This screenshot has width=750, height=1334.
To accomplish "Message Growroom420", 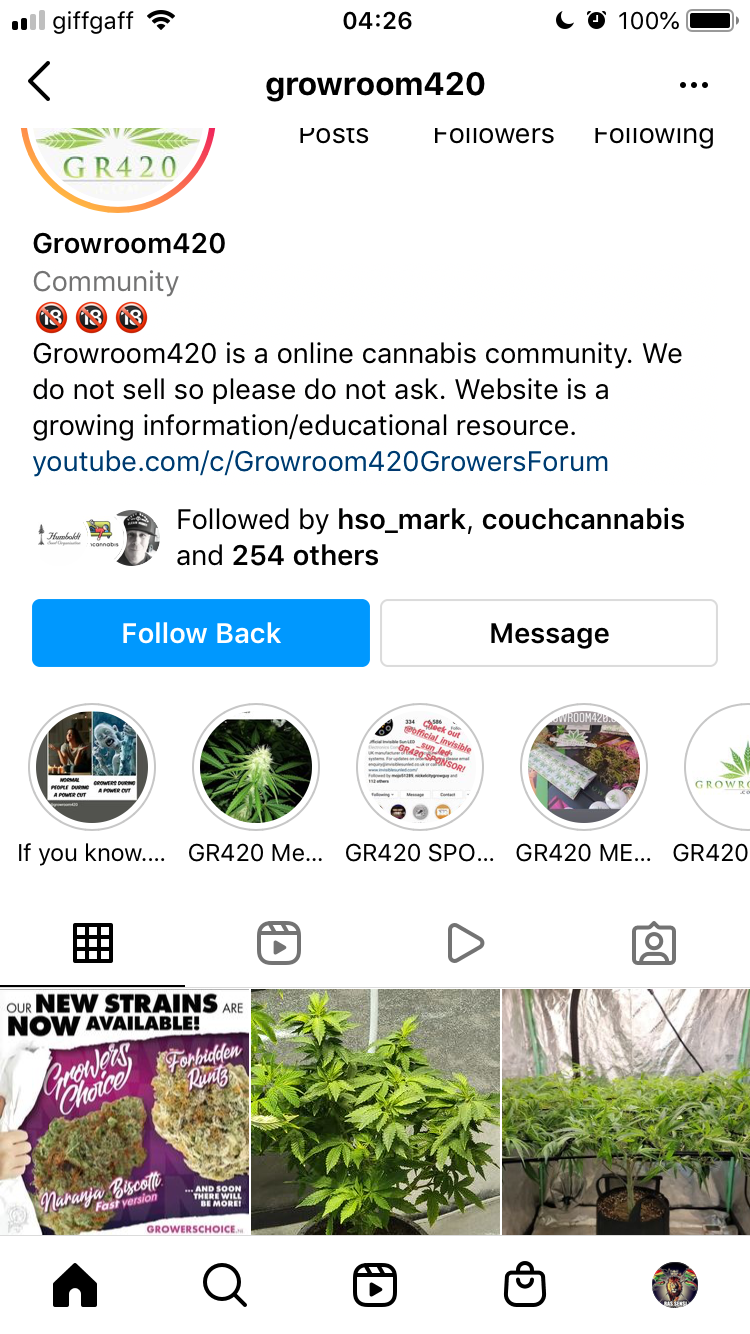I will (x=549, y=633).
